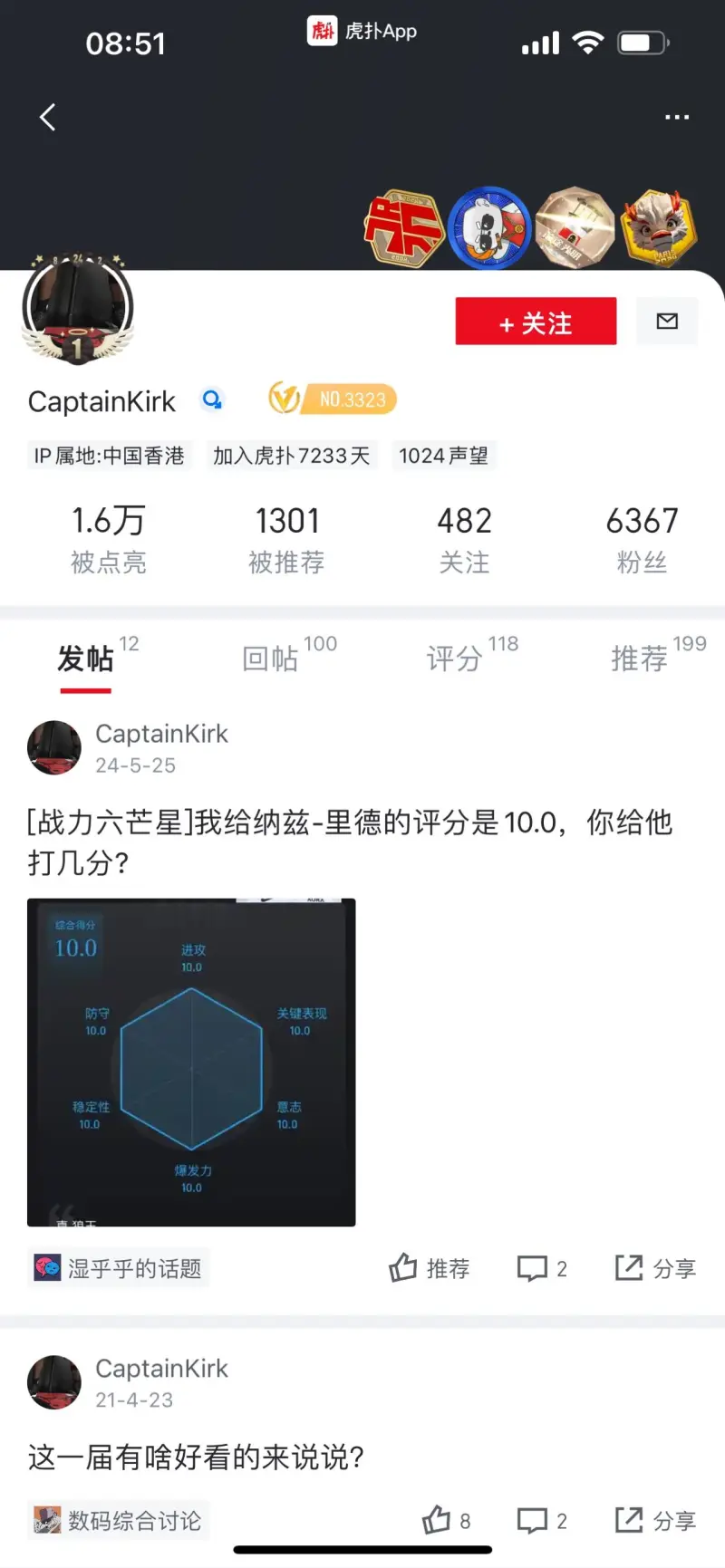Open CaptainKirk's profile avatar

(78, 308)
